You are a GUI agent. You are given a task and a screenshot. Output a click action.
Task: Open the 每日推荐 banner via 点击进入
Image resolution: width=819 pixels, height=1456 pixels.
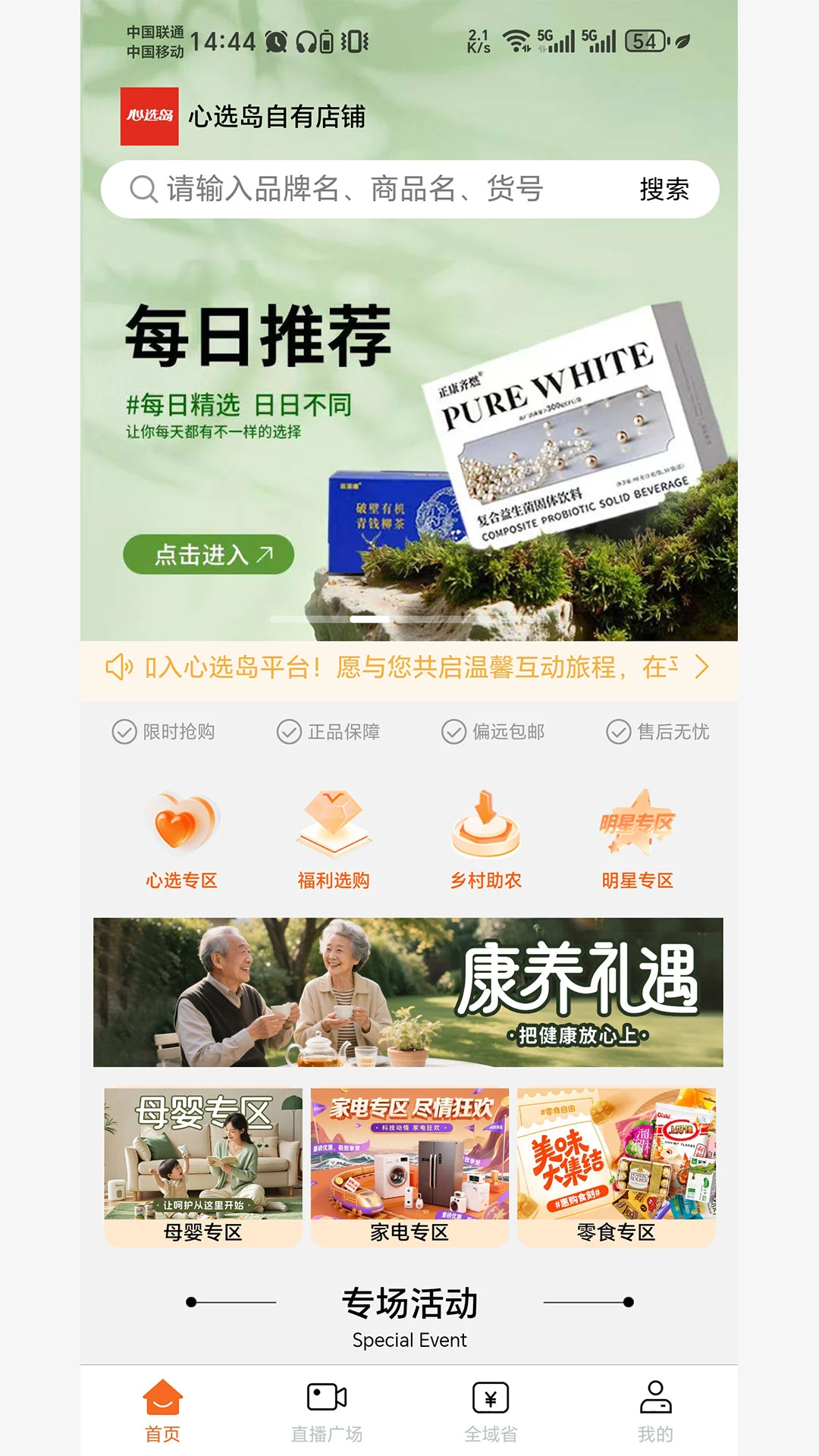[x=209, y=554]
